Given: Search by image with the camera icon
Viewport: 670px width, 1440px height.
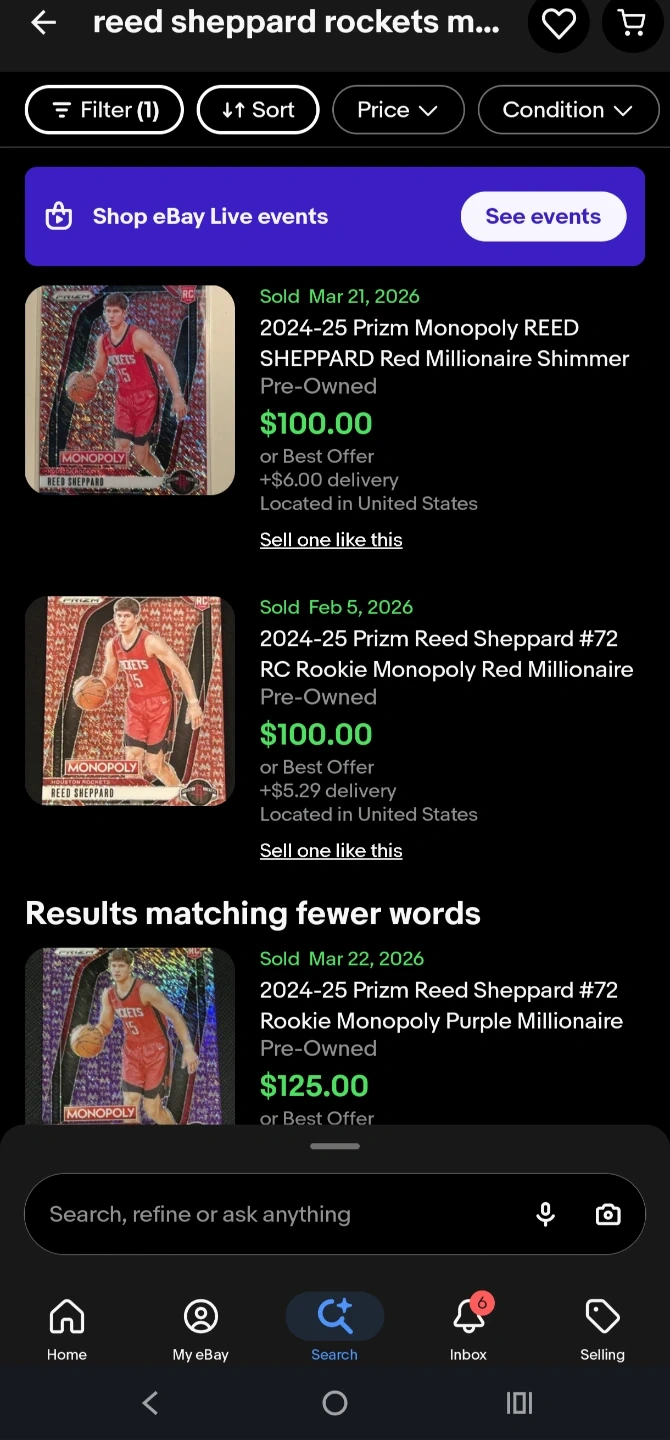Looking at the screenshot, I should point(608,1214).
